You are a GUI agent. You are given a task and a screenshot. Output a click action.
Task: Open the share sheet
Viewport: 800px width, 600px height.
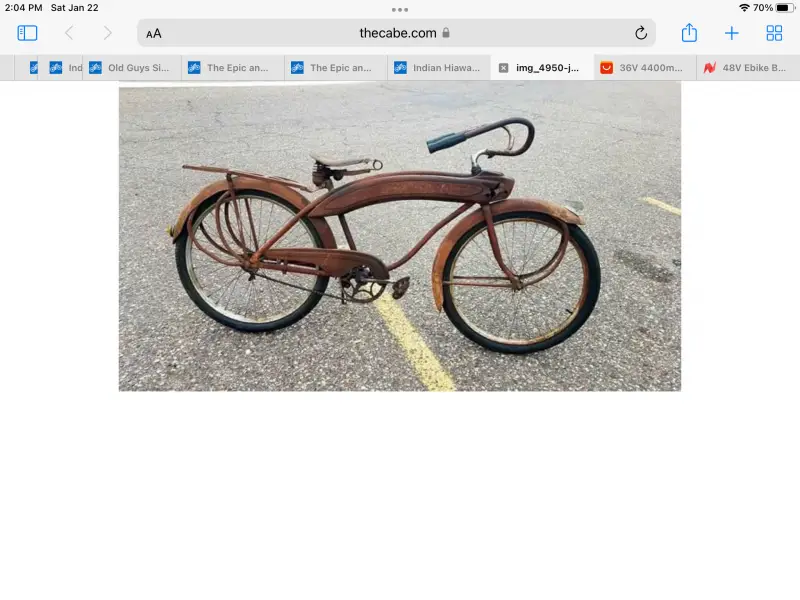tap(689, 33)
